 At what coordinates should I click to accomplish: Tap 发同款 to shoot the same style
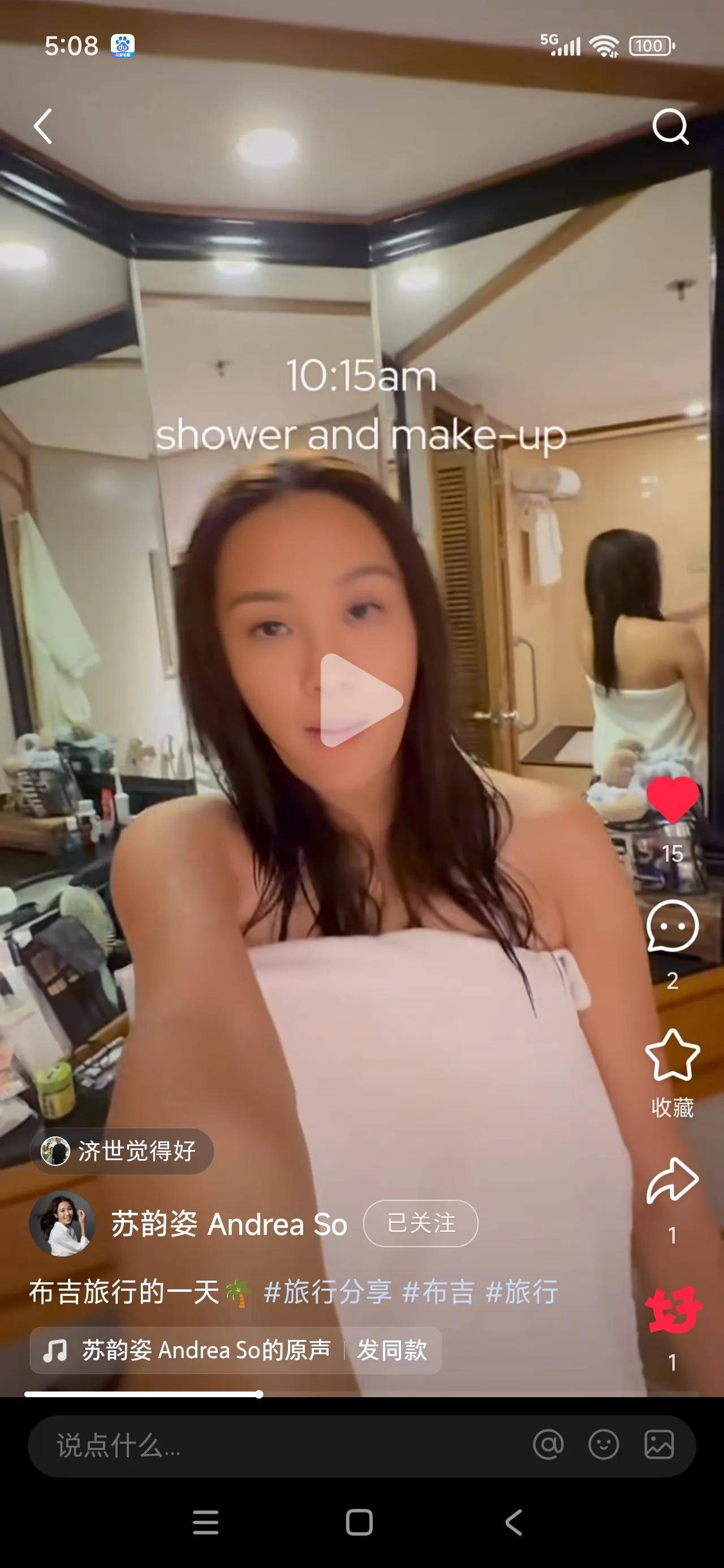pos(392,1350)
